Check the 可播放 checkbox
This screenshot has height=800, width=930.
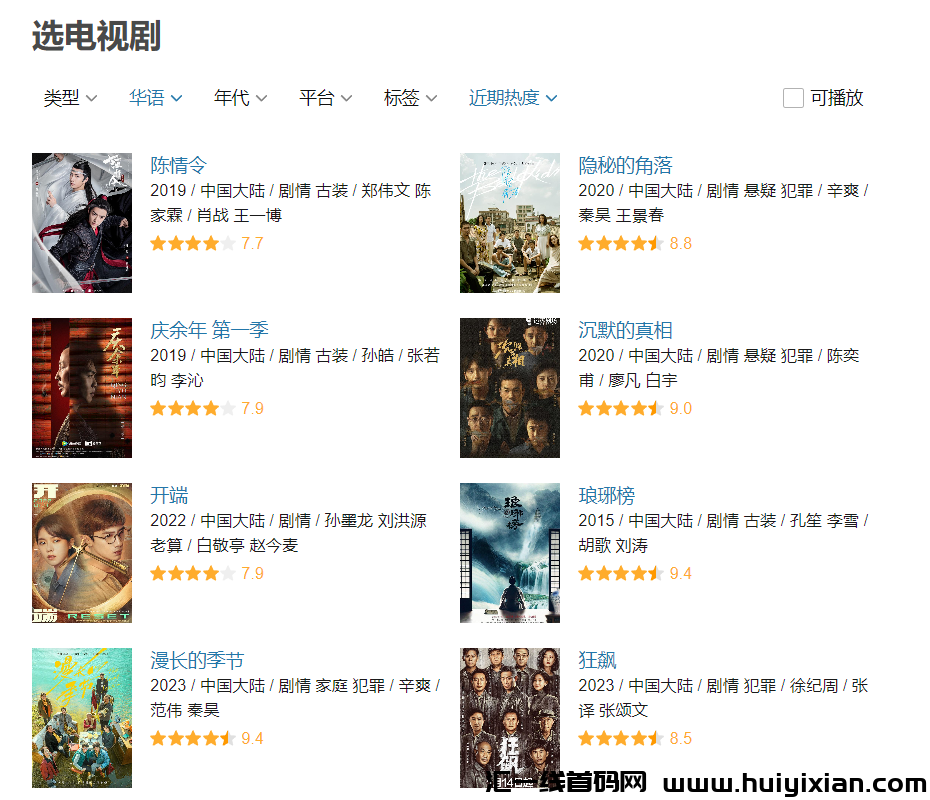(x=794, y=98)
